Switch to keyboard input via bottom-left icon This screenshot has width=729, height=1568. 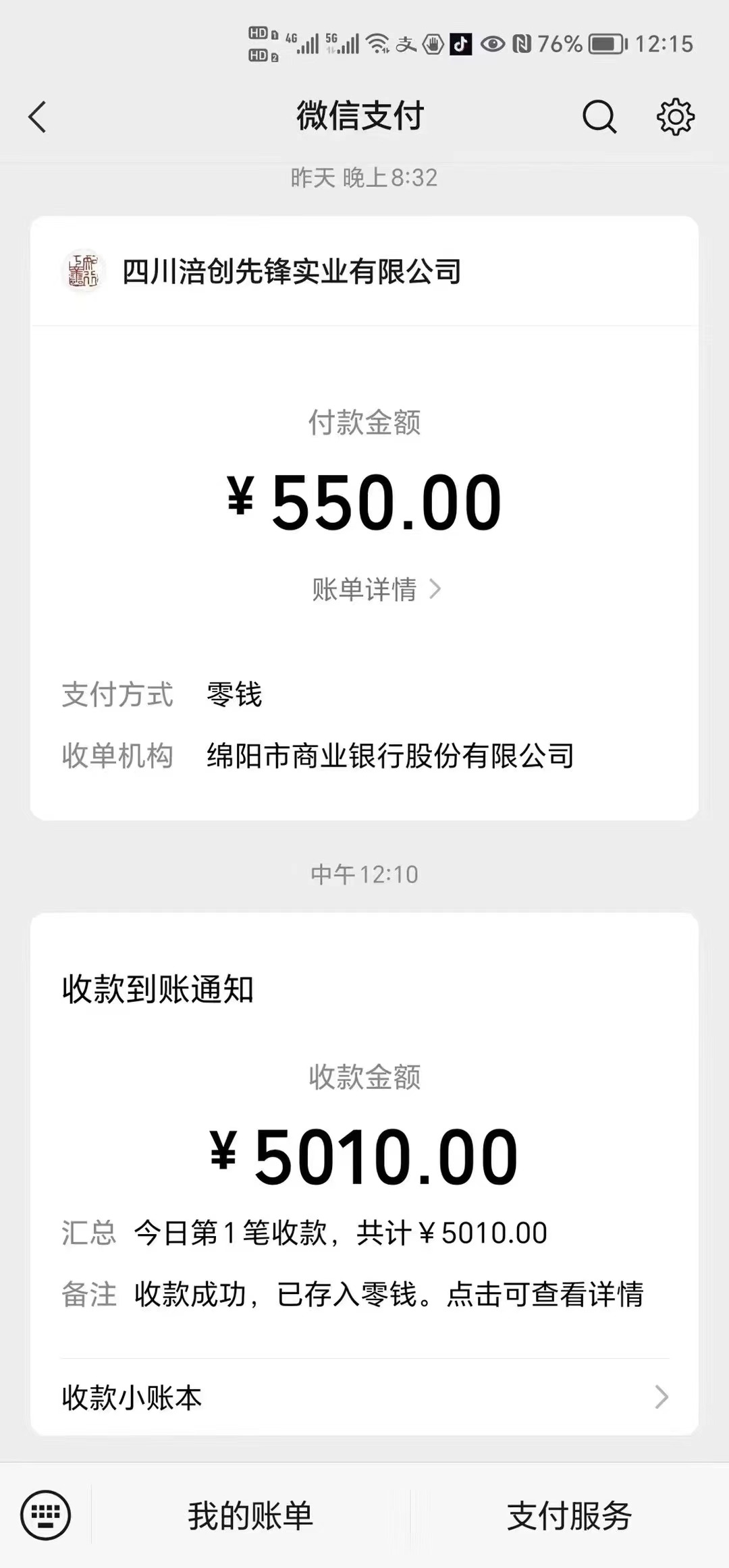pyautogui.click(x=46, y=1515)
